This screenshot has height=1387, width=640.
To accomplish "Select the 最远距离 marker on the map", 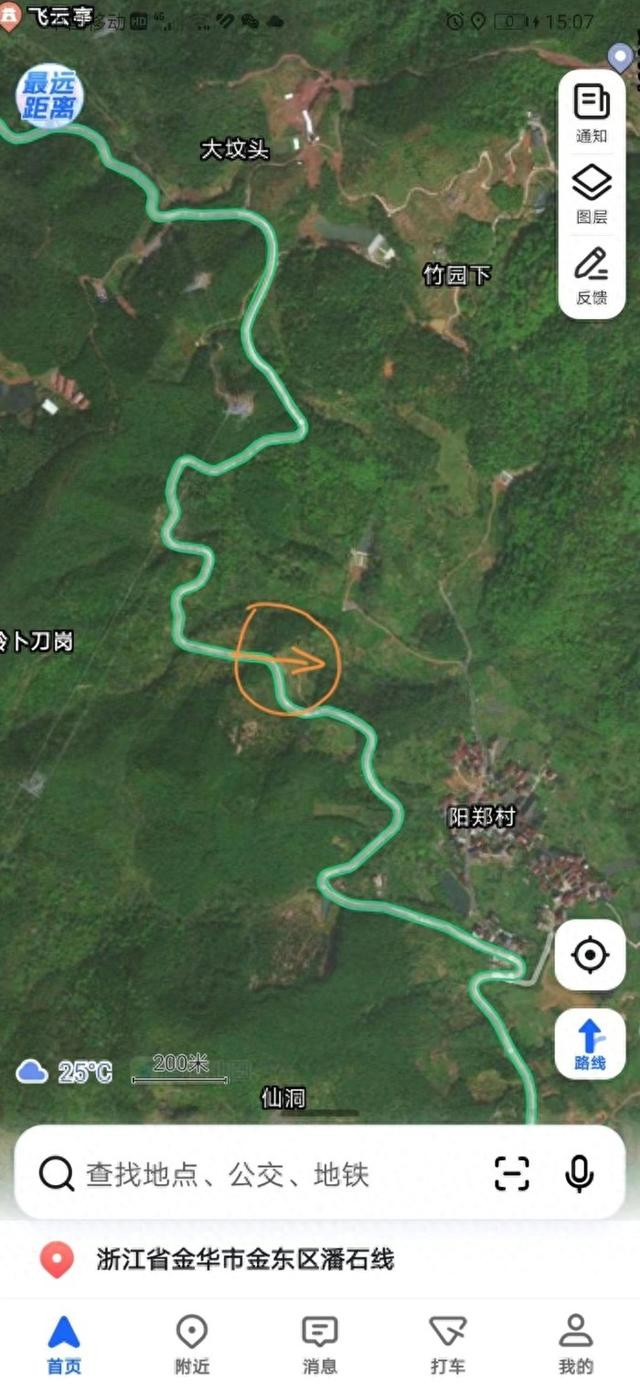I will 49,97.
